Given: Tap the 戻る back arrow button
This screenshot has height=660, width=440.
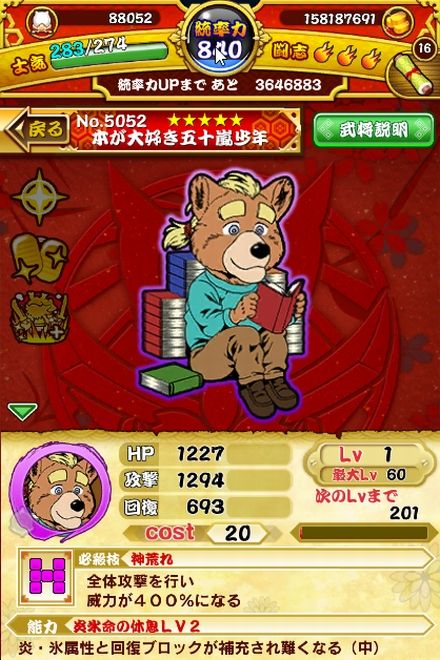Looking at the screenshot, I should click(x=38, y=129).
